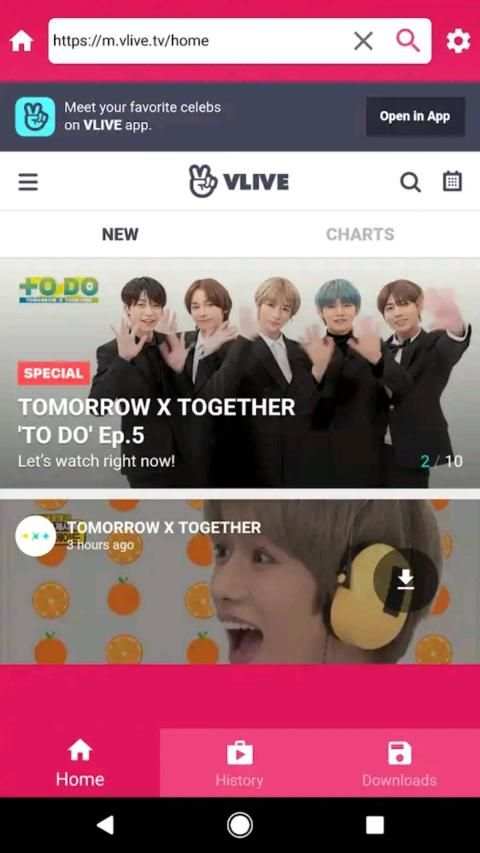Open the settings gear
Screen dimensions: 480x853
click(458, 41)
